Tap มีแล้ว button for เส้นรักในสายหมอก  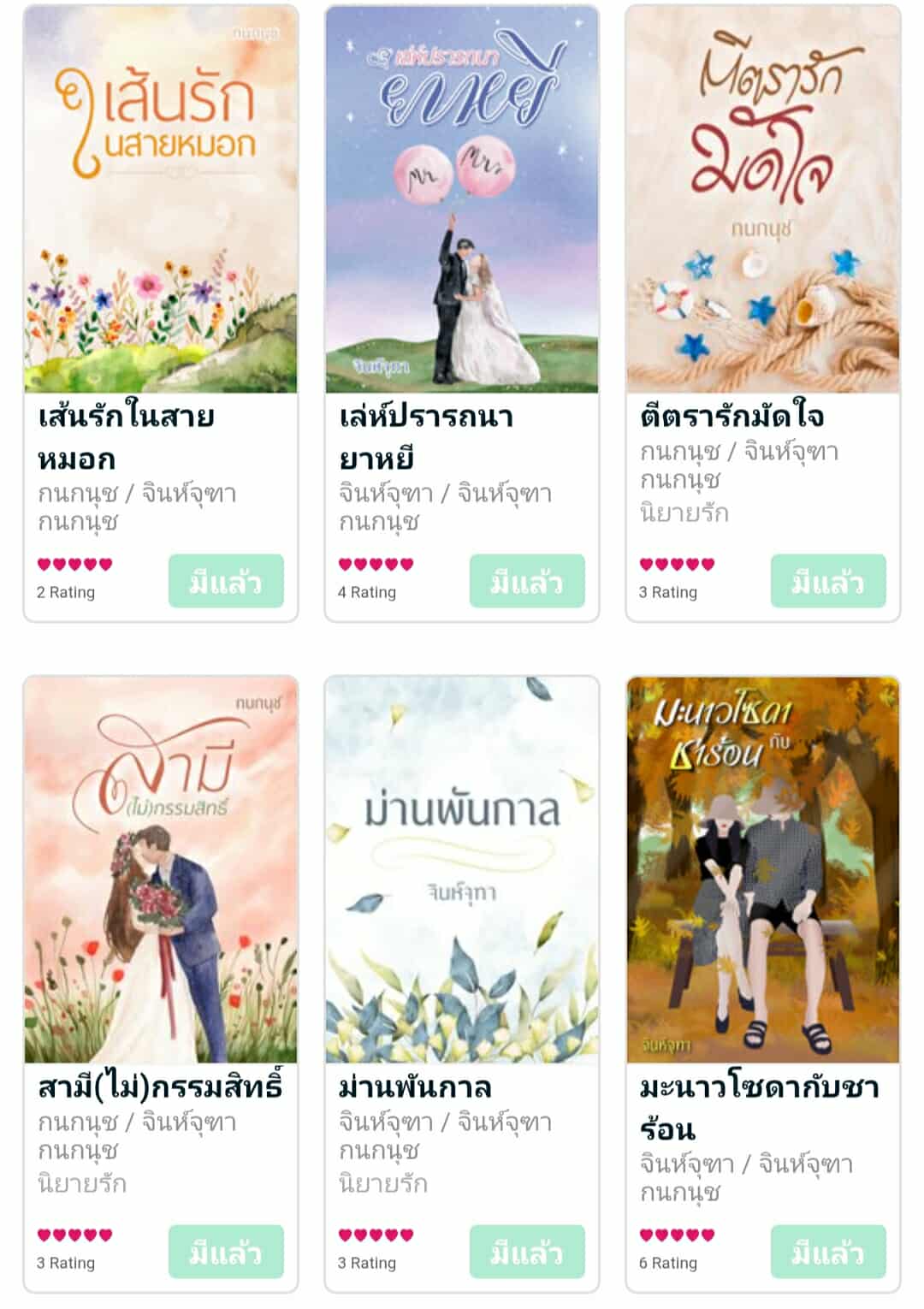226,582
